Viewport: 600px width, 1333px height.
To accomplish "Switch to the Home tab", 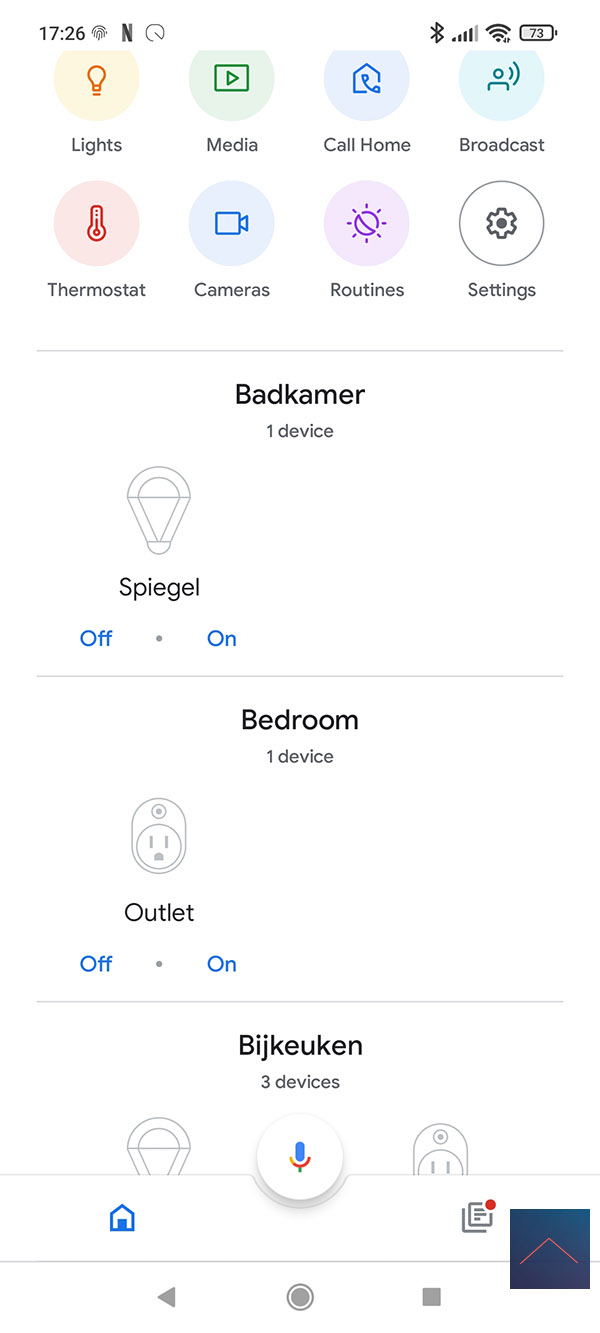I will coord(122,1218).
